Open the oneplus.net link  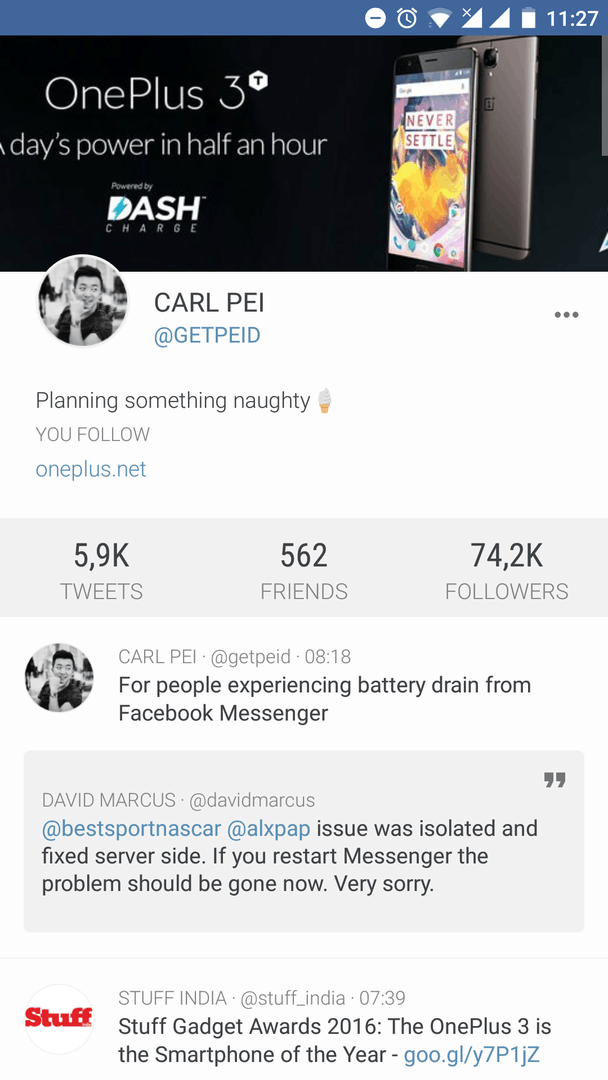[x=91, y=469]
